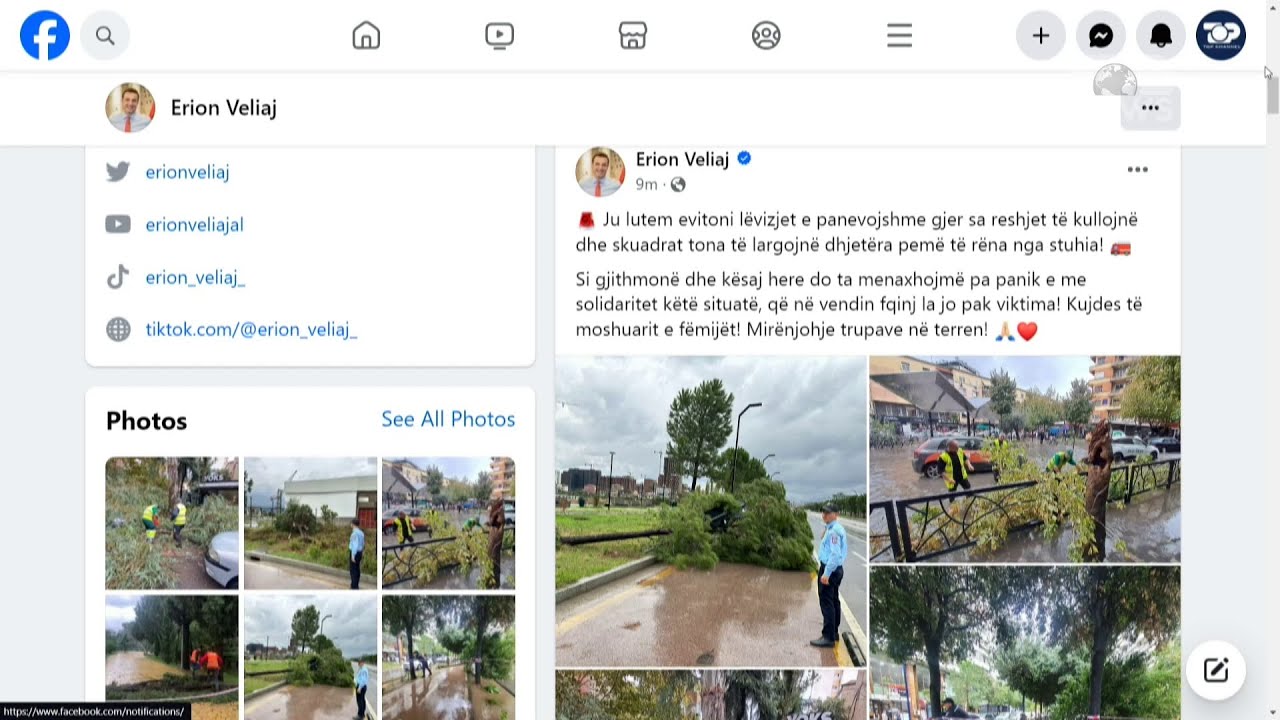Open the erionveliajal YouTube link
The image size is (1280, 720).
pos(194,224)
